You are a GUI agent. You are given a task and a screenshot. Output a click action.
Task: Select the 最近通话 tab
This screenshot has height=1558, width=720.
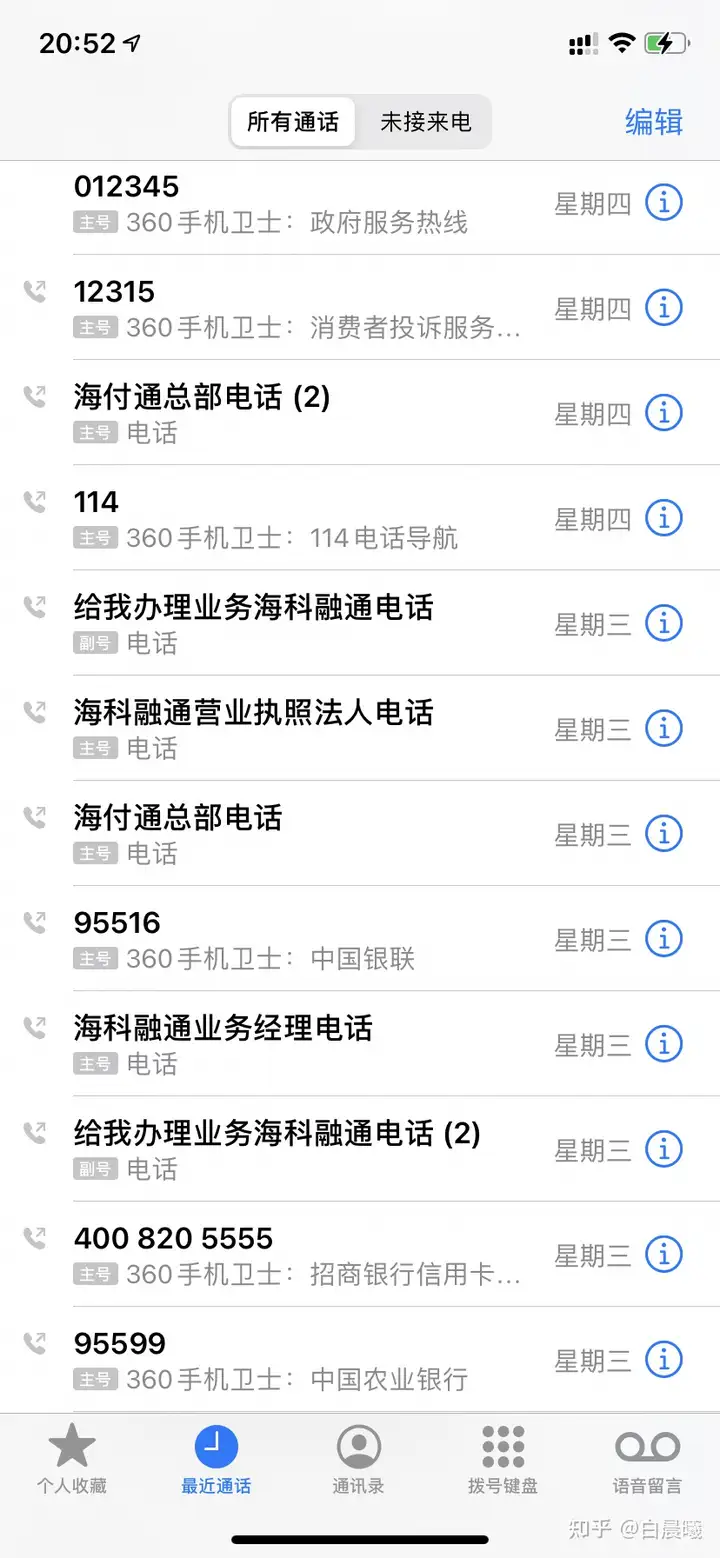point(216,1460)
